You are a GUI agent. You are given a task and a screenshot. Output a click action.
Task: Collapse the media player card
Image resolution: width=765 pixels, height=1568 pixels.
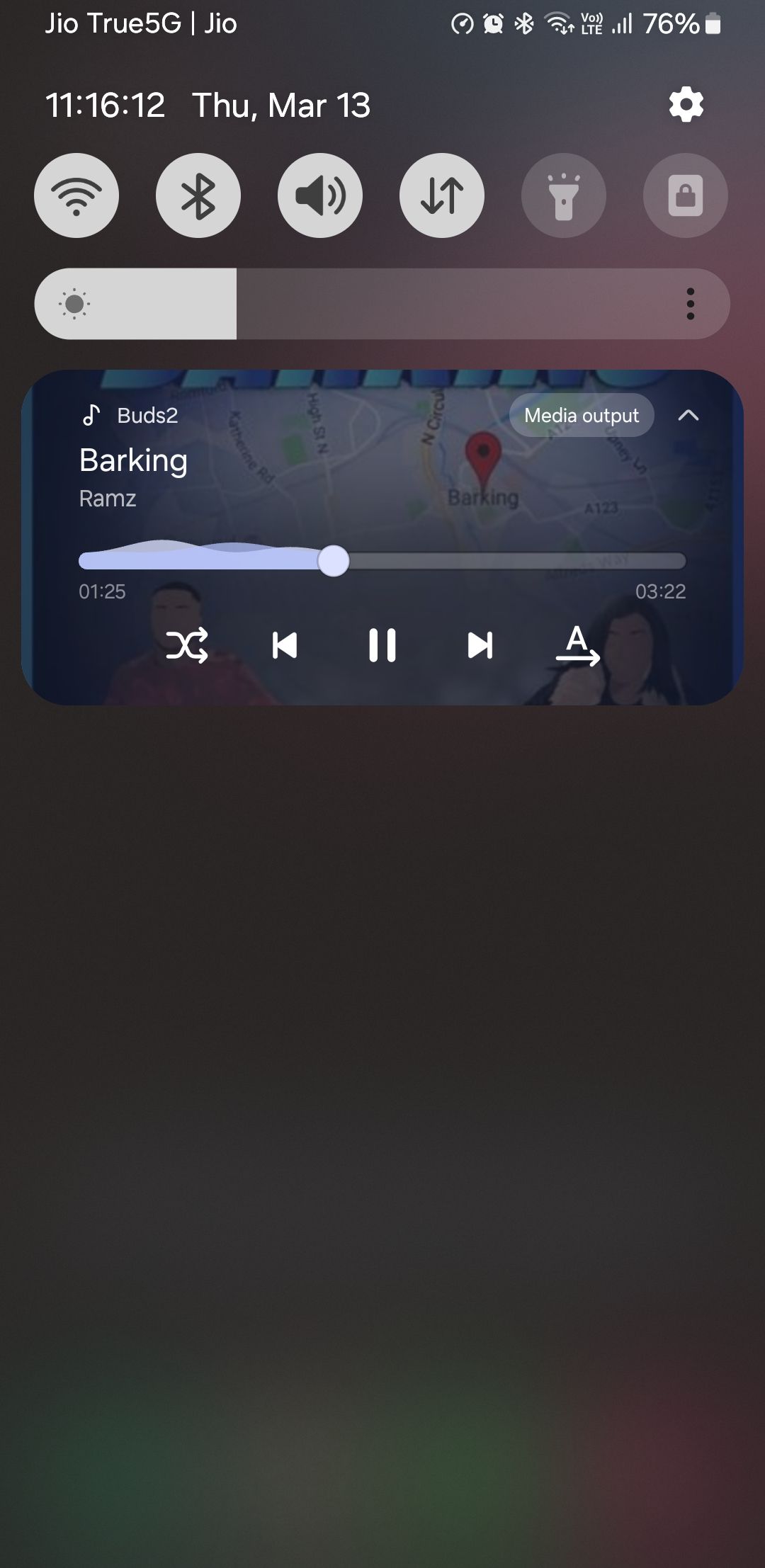pos(688,415)
